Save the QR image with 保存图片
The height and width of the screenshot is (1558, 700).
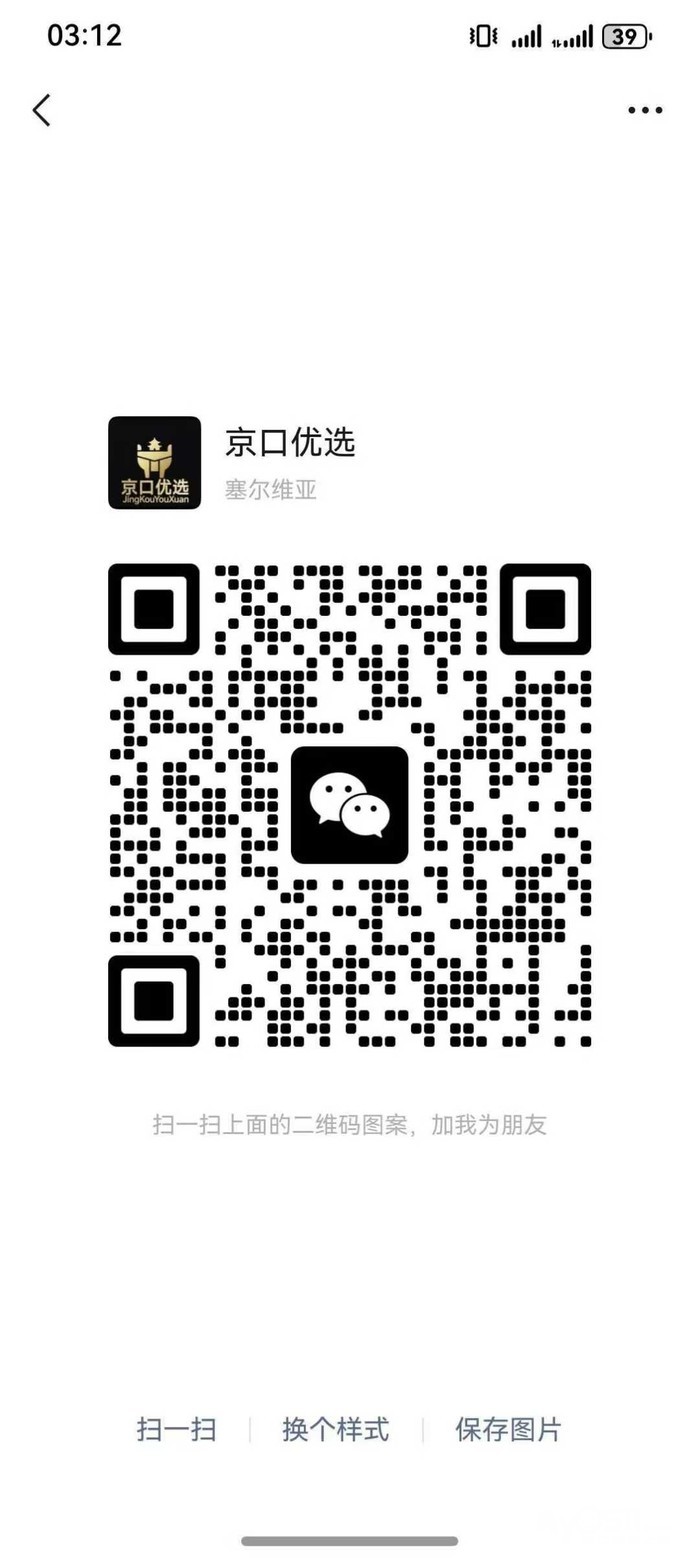508,1429
